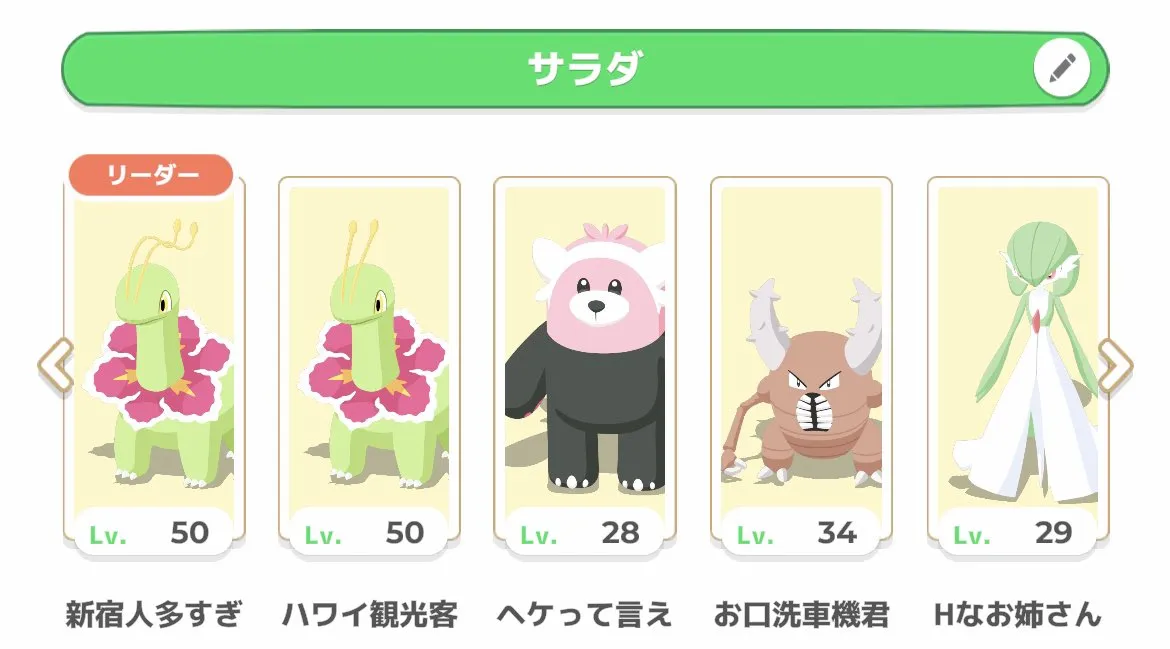Viewport: 1170px width, 649px height.
Task: Edit the team name サラダ with the pencil icon
Action: 1061,69
